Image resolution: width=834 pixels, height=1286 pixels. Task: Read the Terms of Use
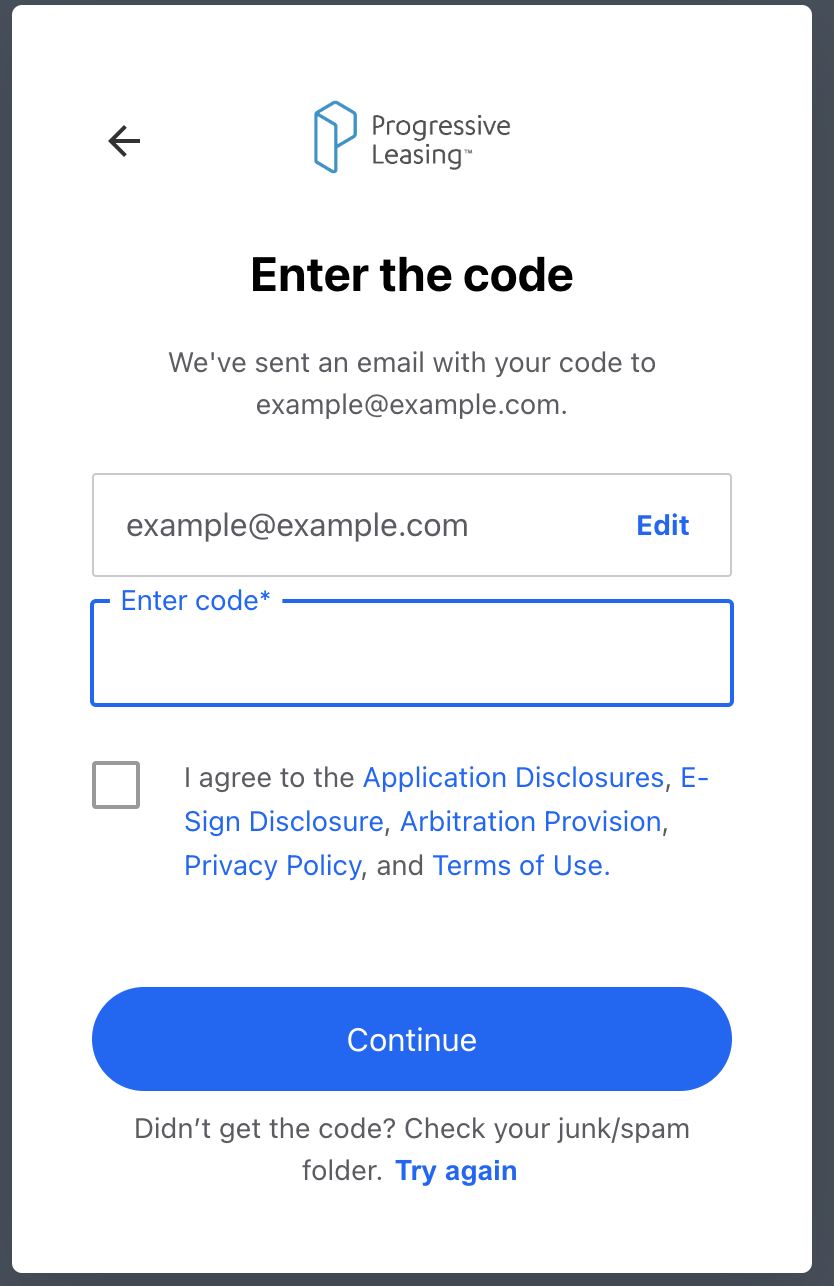click(x=520, y=866)
